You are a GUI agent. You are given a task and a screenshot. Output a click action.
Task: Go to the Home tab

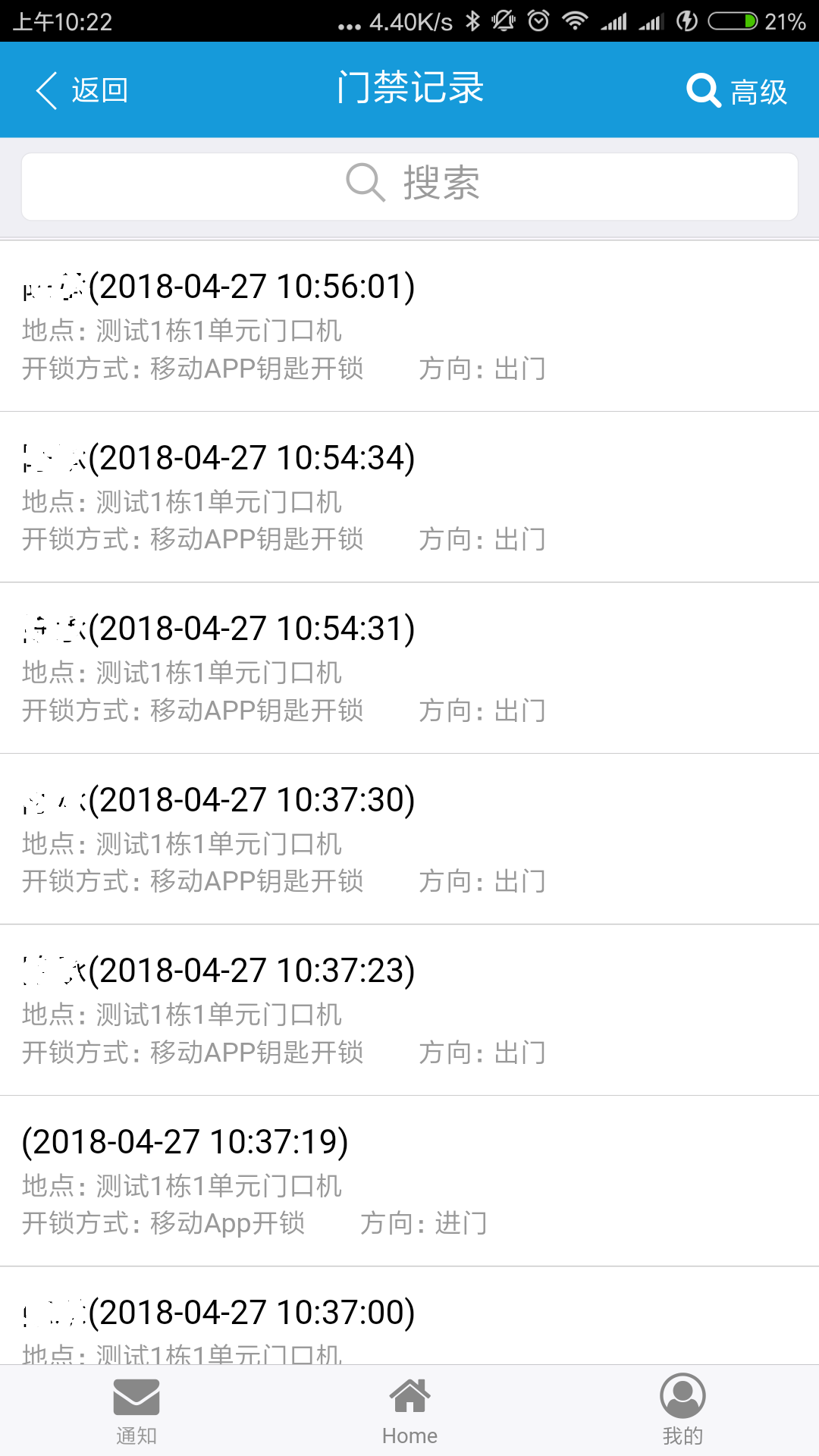click(x=409, y=1412)
